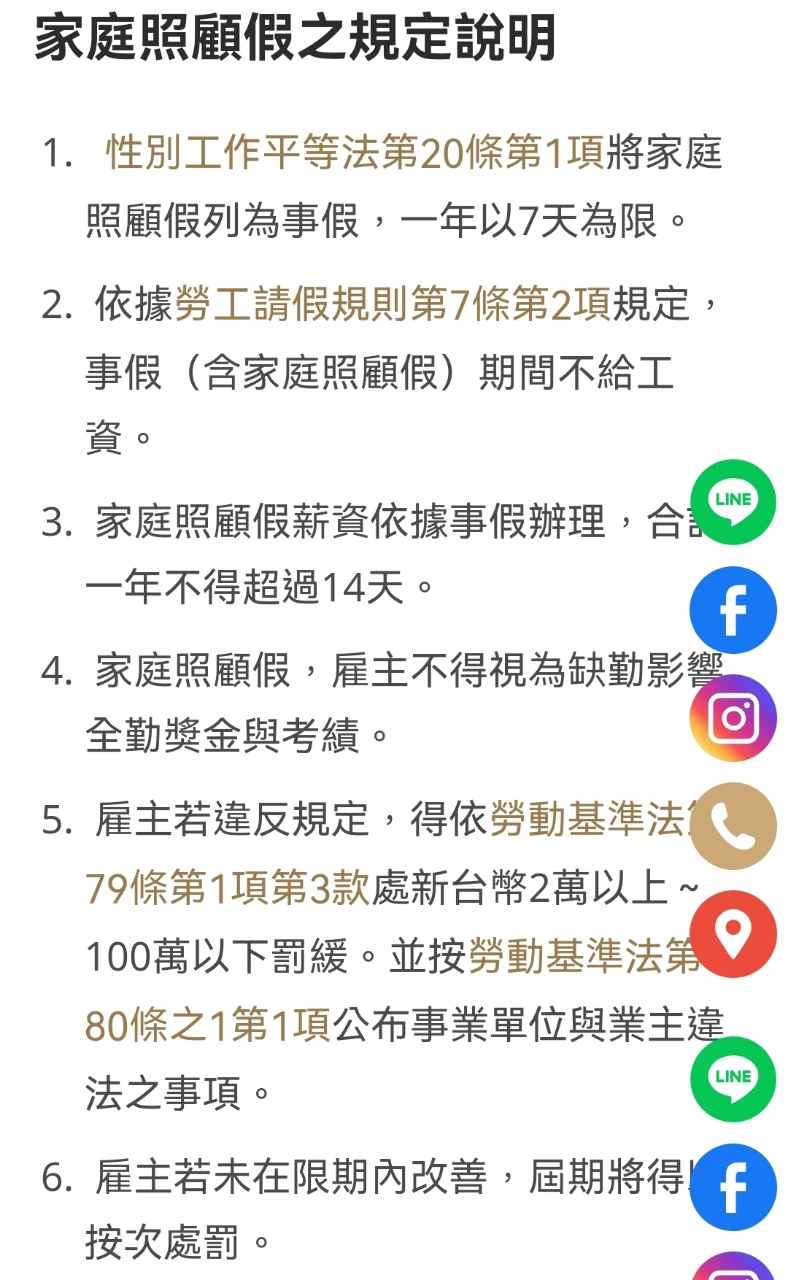Open the Instagram floating button
The width and height of the screenshot is (788, 1280).
click(733, 718)
